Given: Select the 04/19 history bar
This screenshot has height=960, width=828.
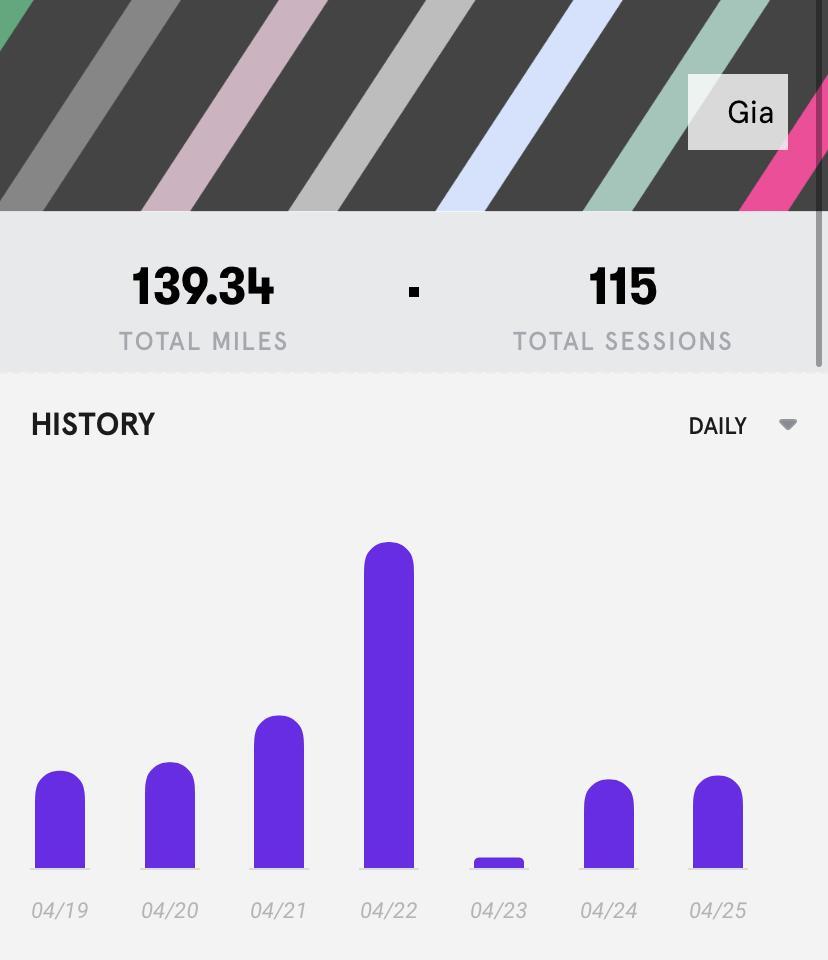Looking at the screenshot, I should pyautogui.click(x=60, y=820).
